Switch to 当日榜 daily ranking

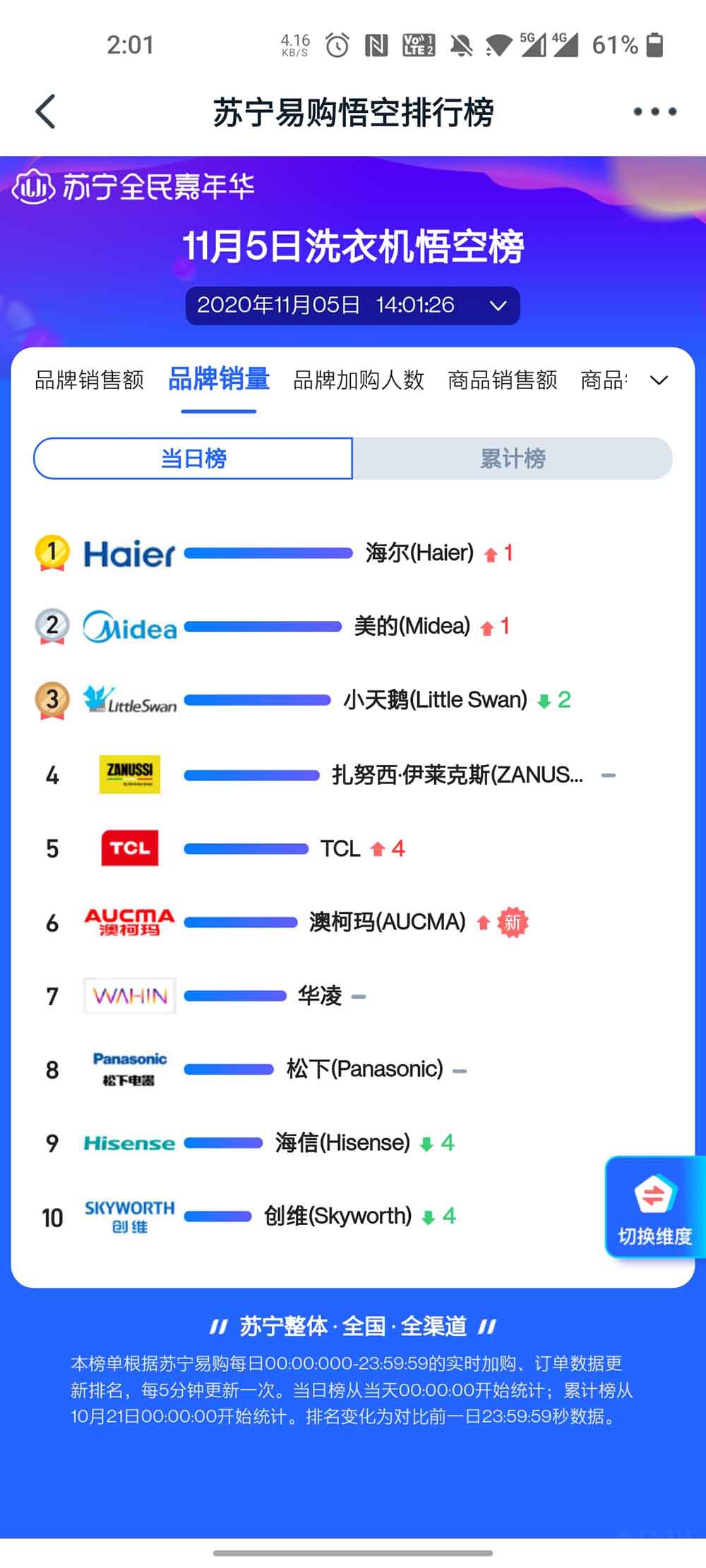pos(193,459)
